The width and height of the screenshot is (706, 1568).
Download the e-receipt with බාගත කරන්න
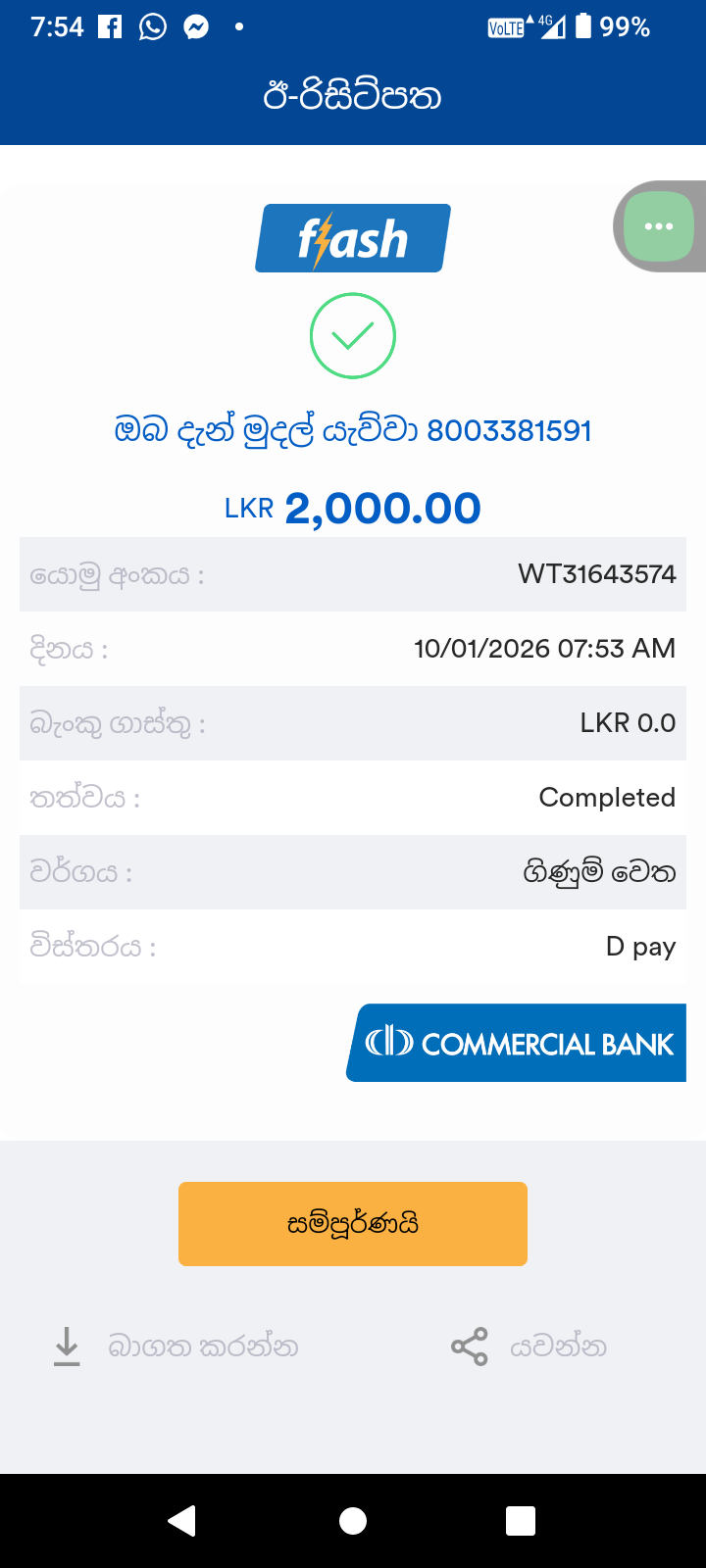coord(176,1347)
